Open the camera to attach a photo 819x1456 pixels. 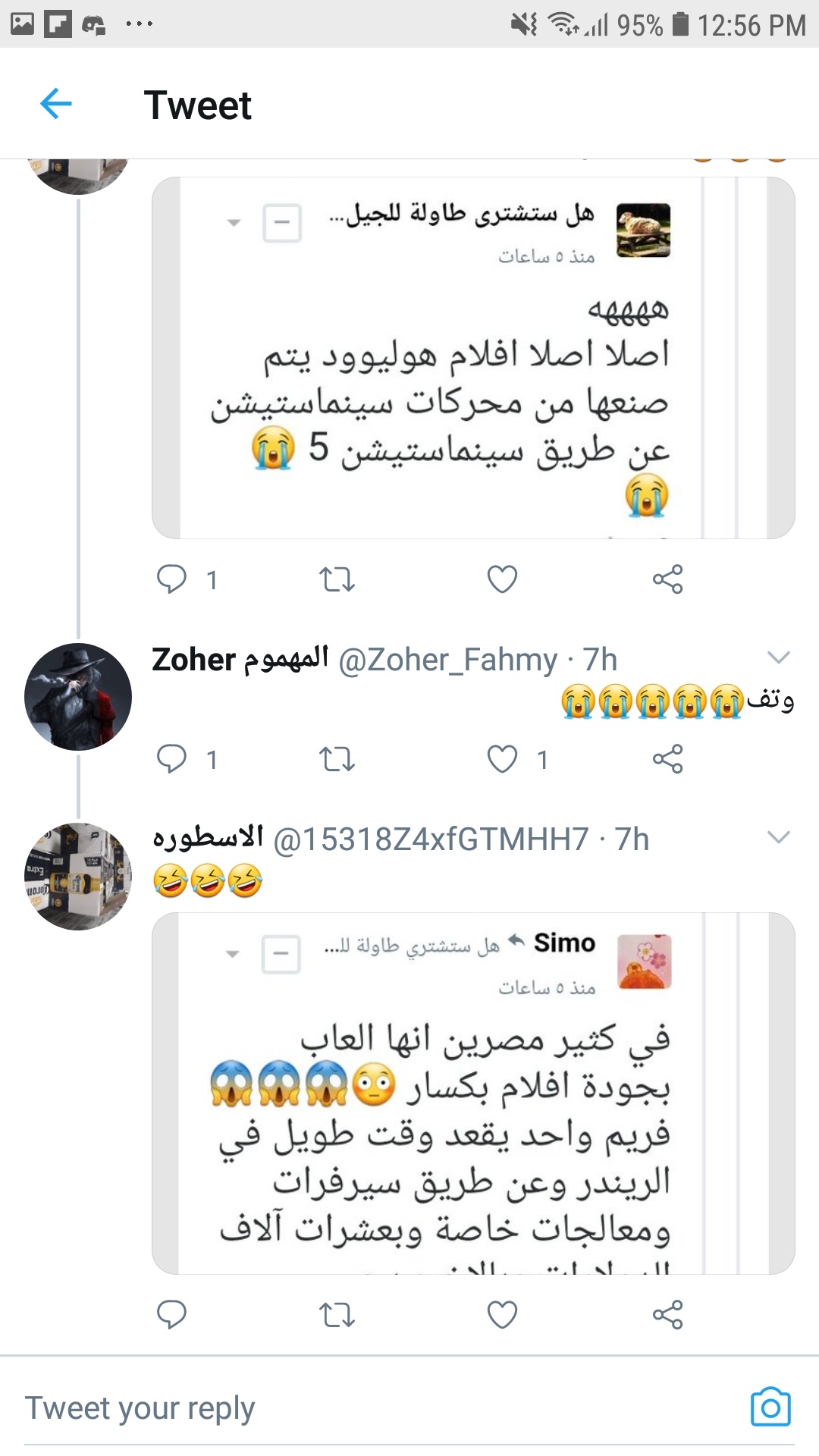click(770, 1407)
